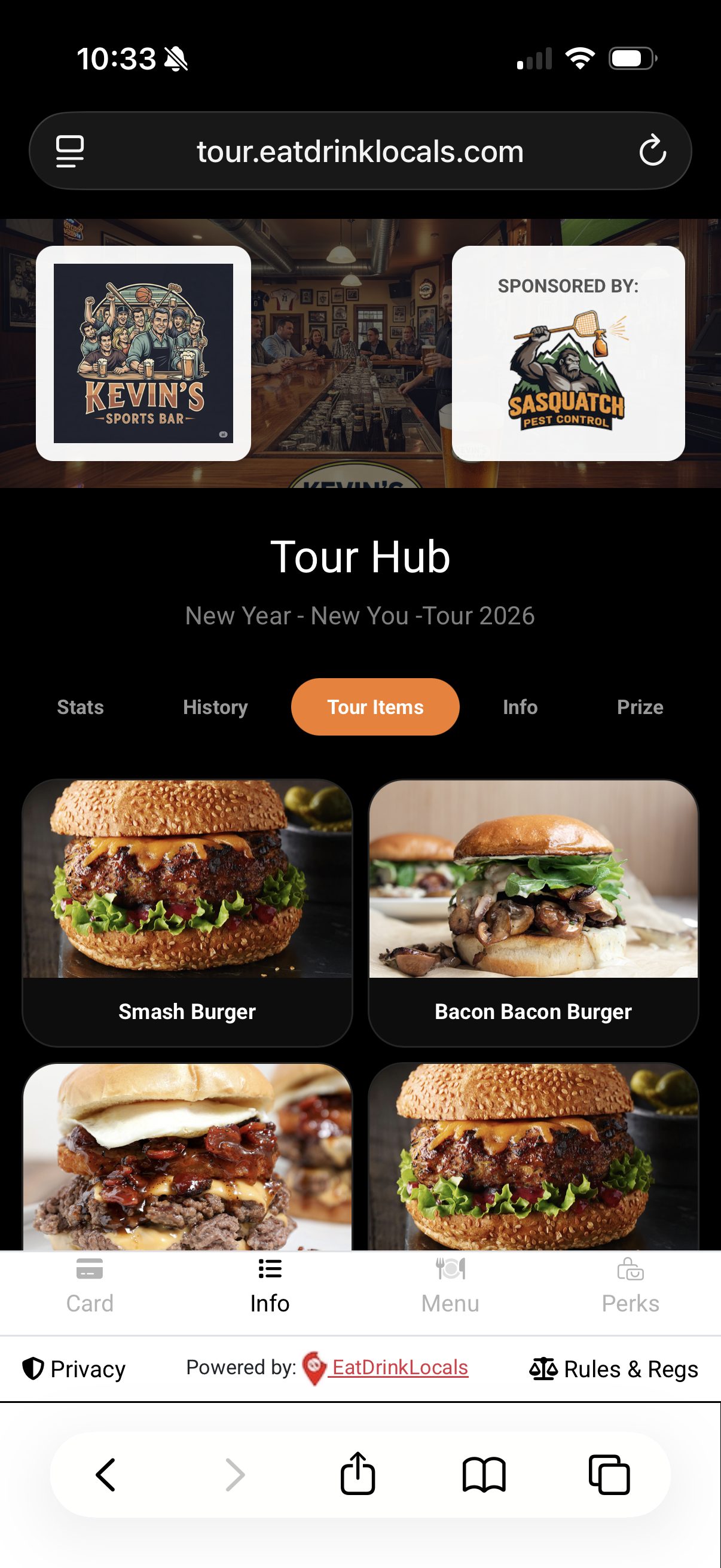Follow the EatDrinkLocals link
The height and width of the screenshot is (1568, 721).
pos(399,1368)
